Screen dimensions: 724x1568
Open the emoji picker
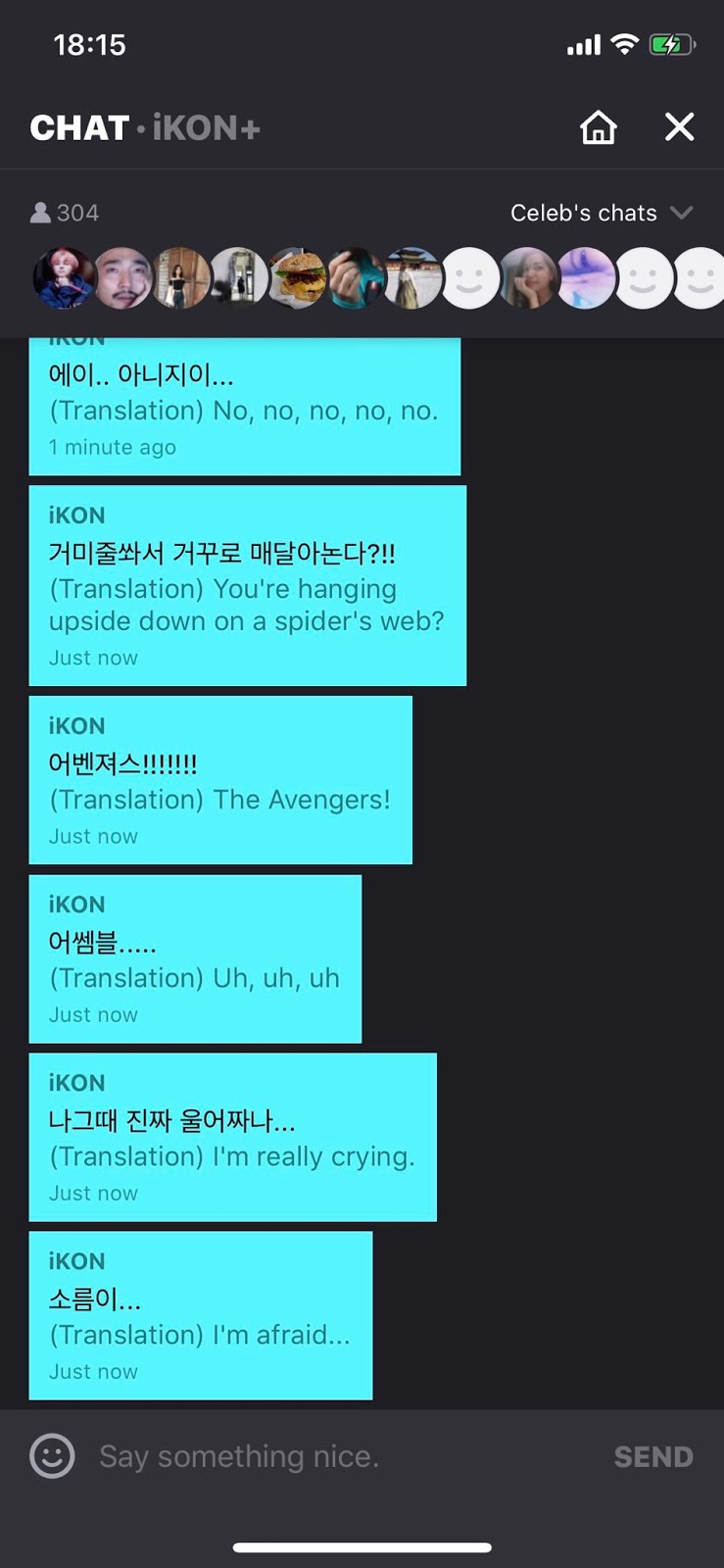52,1456
